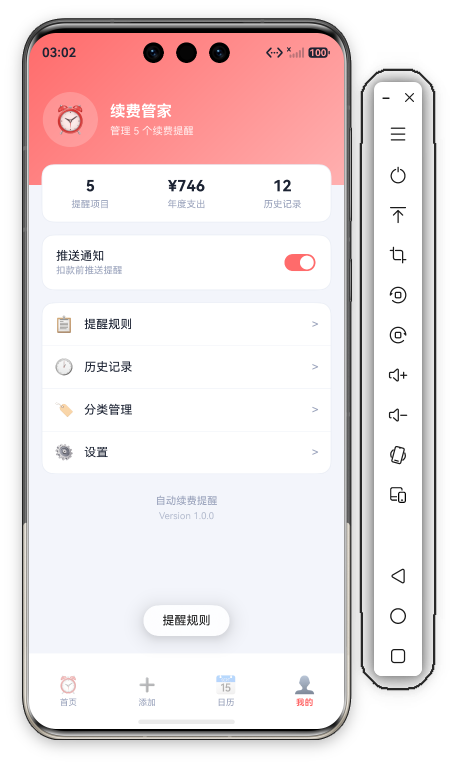
Task: Tap the emulator volume up button
Action: 398,375
